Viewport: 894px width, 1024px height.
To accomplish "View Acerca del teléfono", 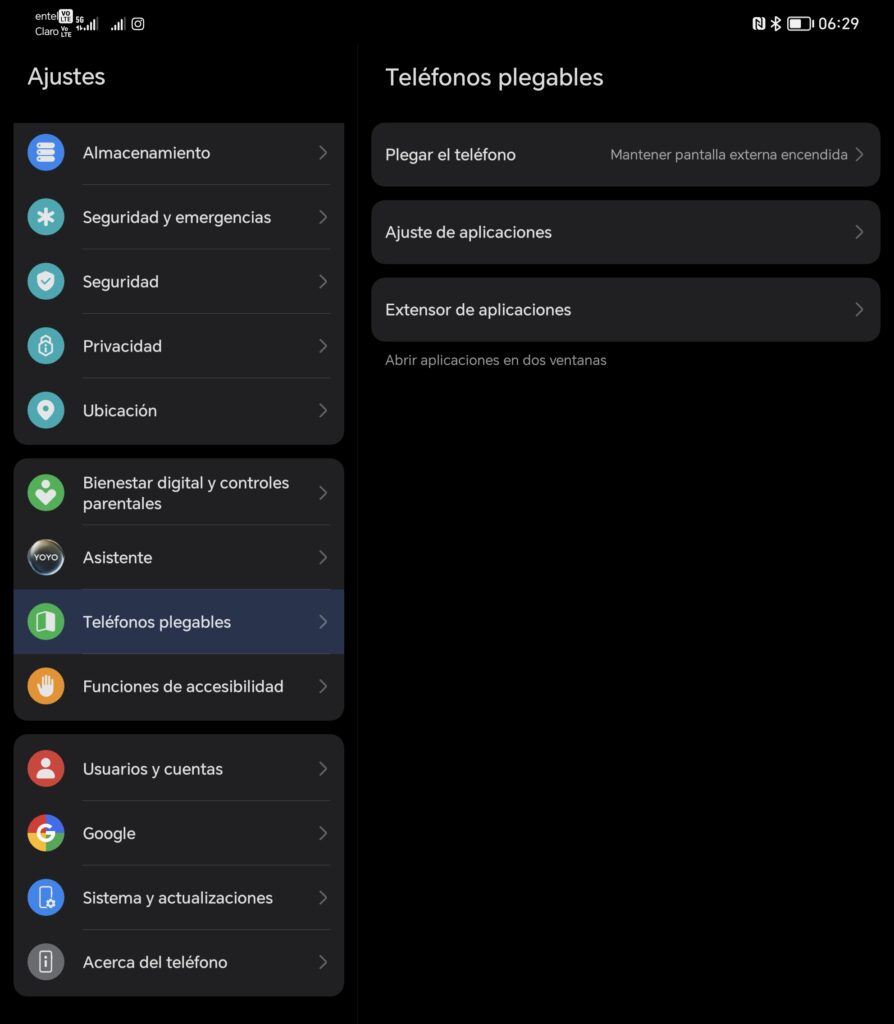I will click(x=178, y=962).
